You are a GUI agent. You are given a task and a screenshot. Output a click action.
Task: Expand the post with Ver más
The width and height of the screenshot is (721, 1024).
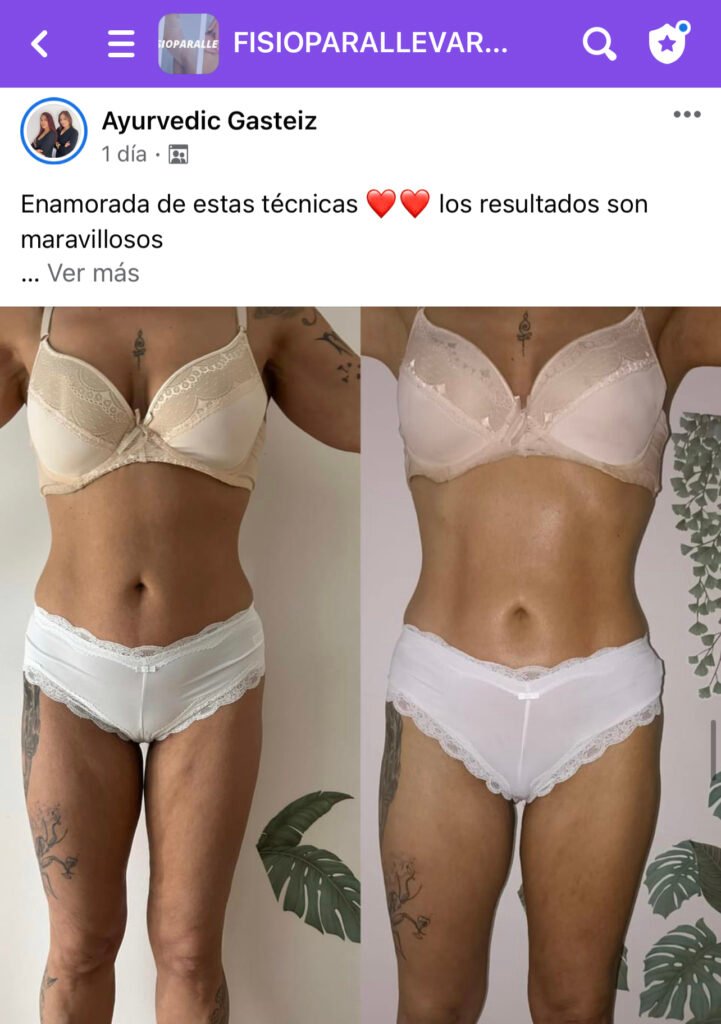tap(93, 273)
